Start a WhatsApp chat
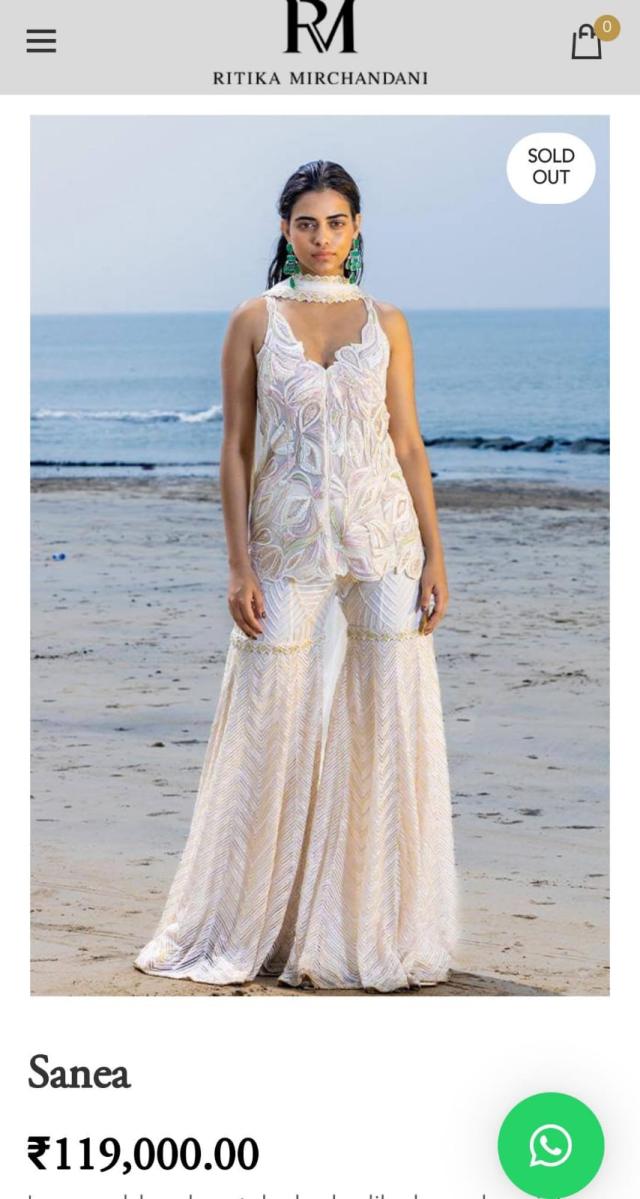640x1199 pixels. [551, 1145]
